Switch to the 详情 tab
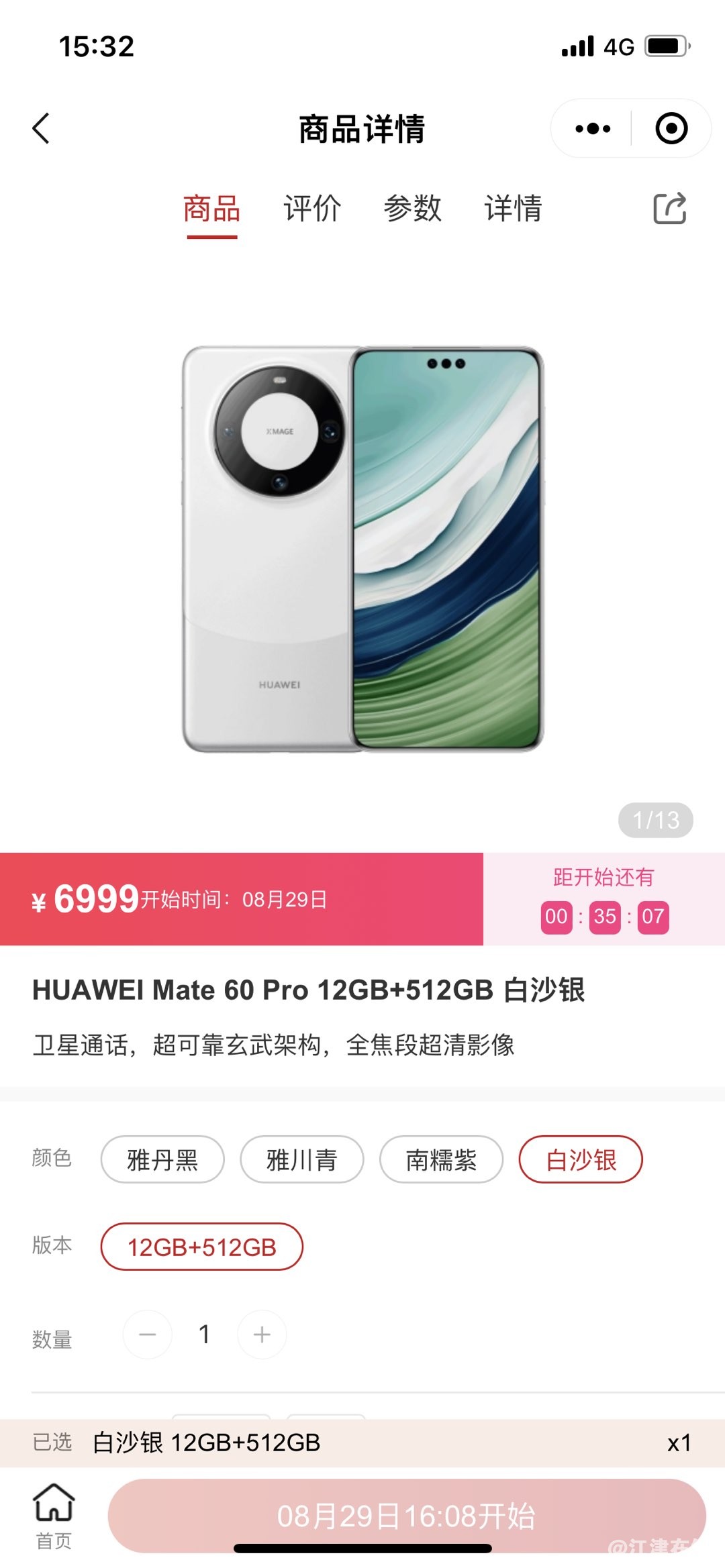 [513, 209]
